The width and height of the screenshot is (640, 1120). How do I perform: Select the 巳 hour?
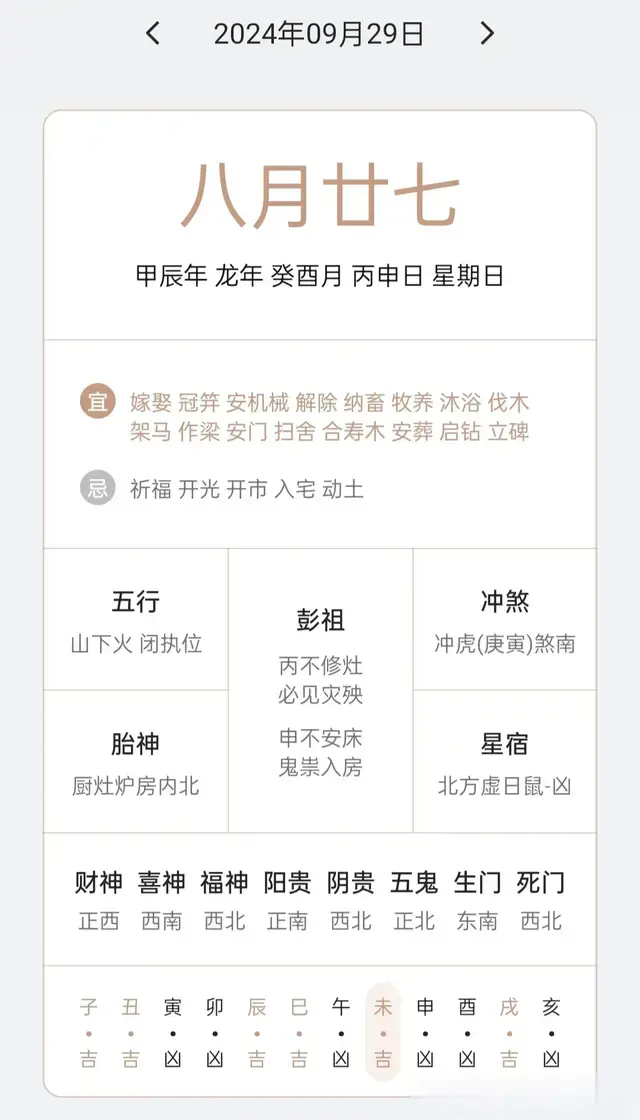[299, 1033]
